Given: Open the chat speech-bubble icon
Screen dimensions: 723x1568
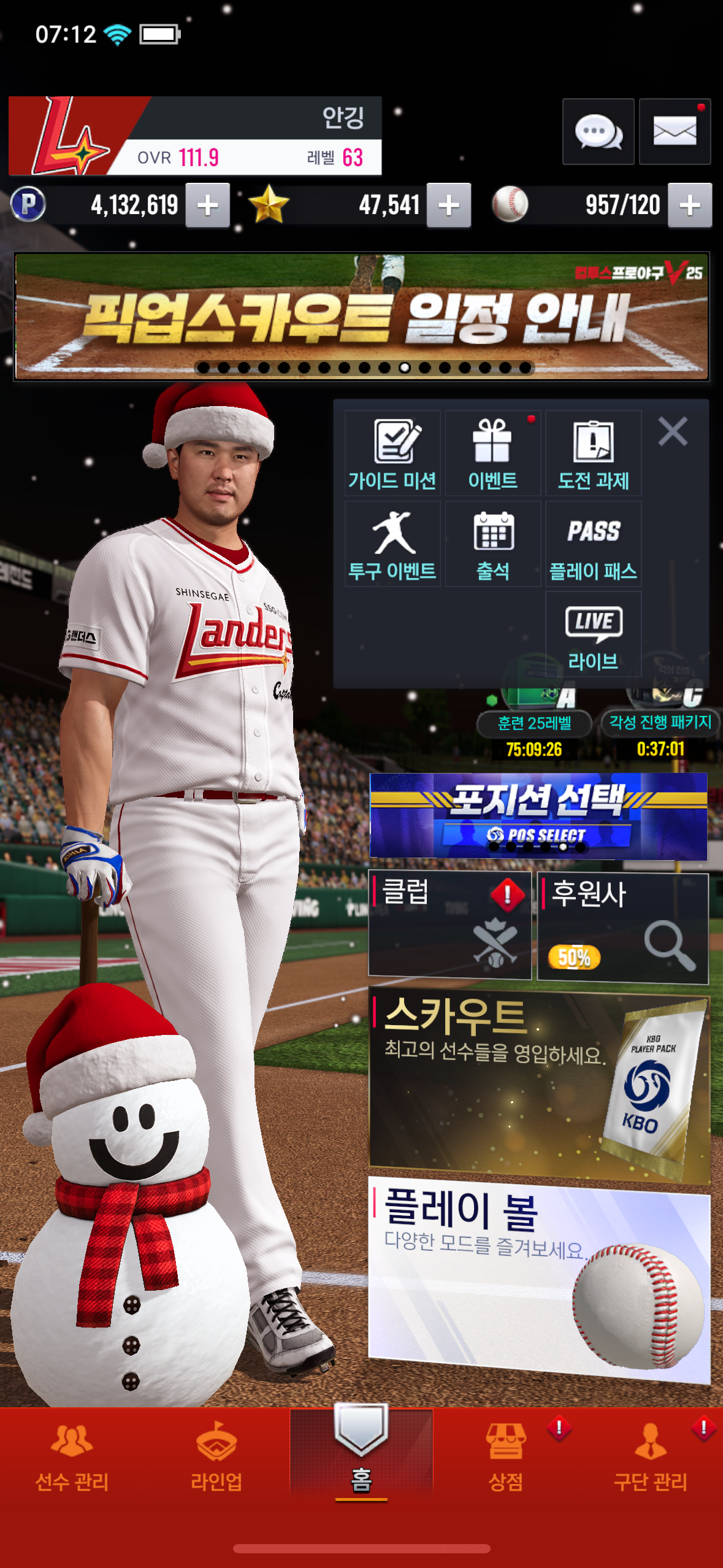Looking at the screenshot, I should (x=598, y=131).
